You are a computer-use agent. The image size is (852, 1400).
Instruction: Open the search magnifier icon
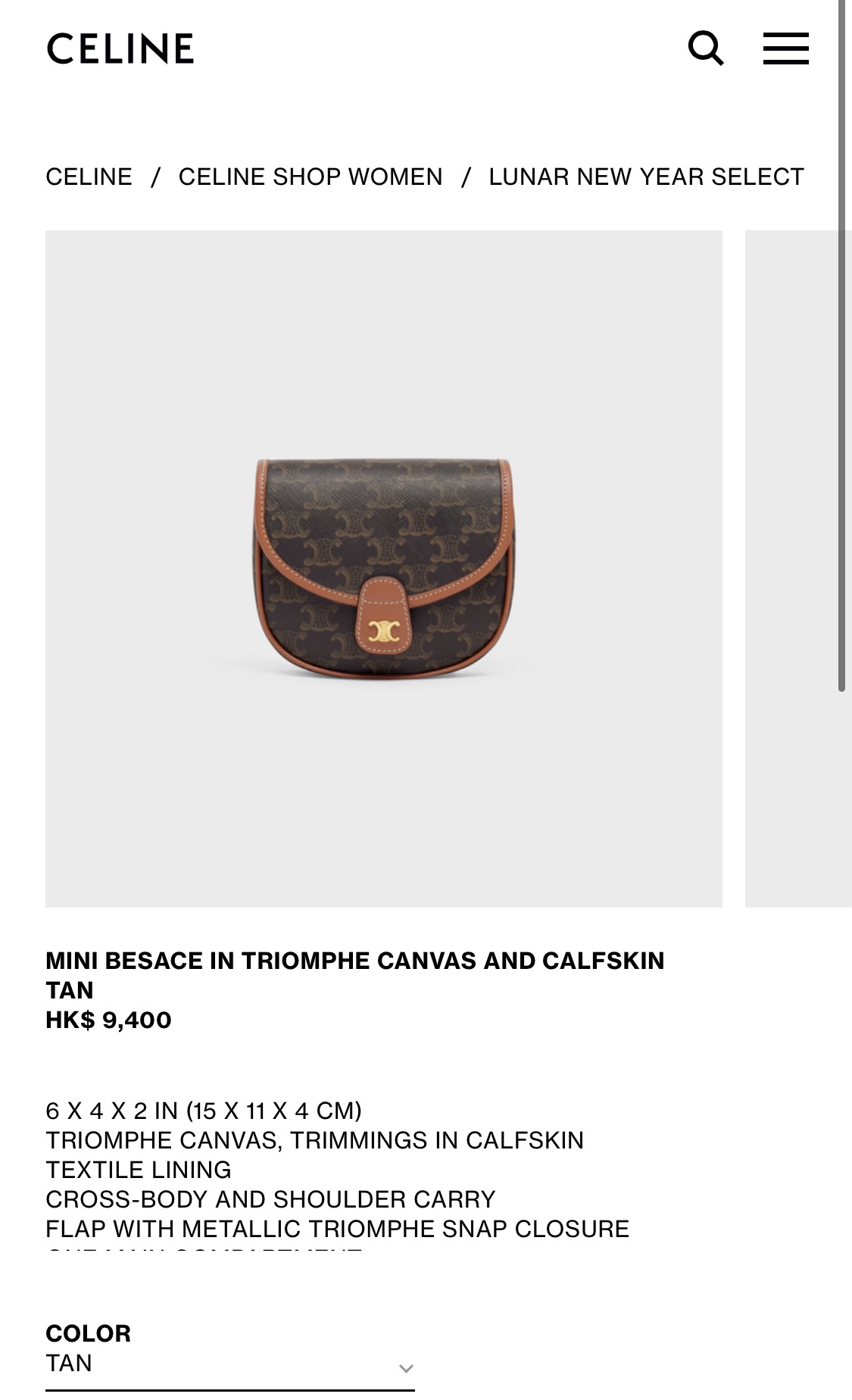(706, 48)
